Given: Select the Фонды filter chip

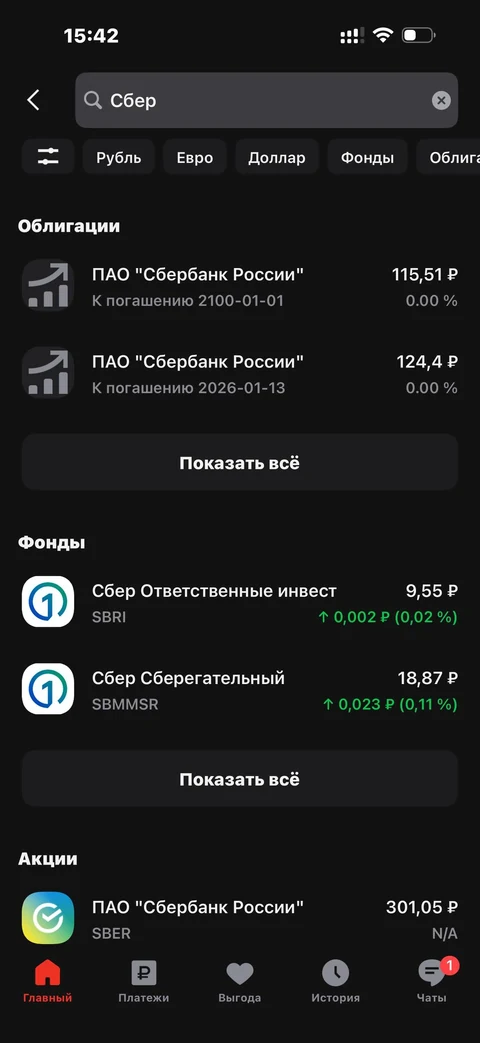Looking at the screenshot, I should point(367,158).
